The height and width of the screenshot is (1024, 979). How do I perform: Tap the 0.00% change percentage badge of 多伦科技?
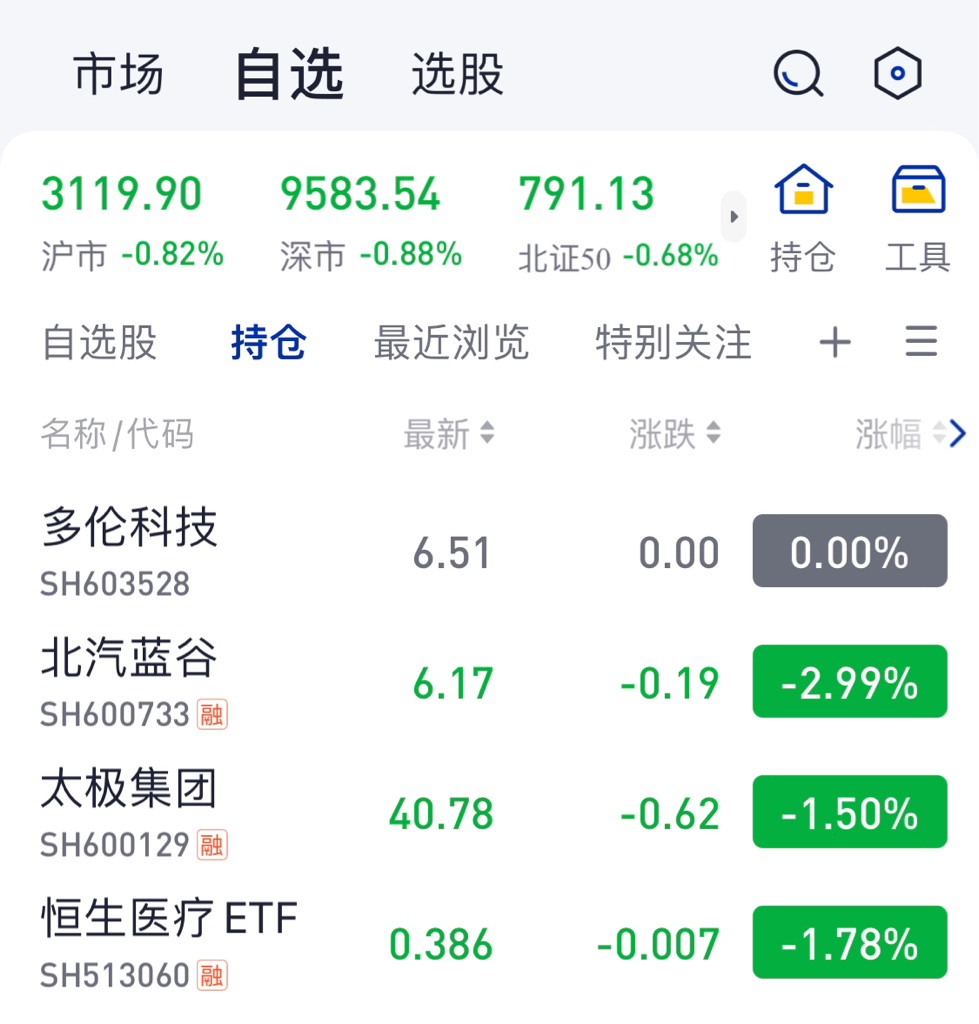(849, 550)
